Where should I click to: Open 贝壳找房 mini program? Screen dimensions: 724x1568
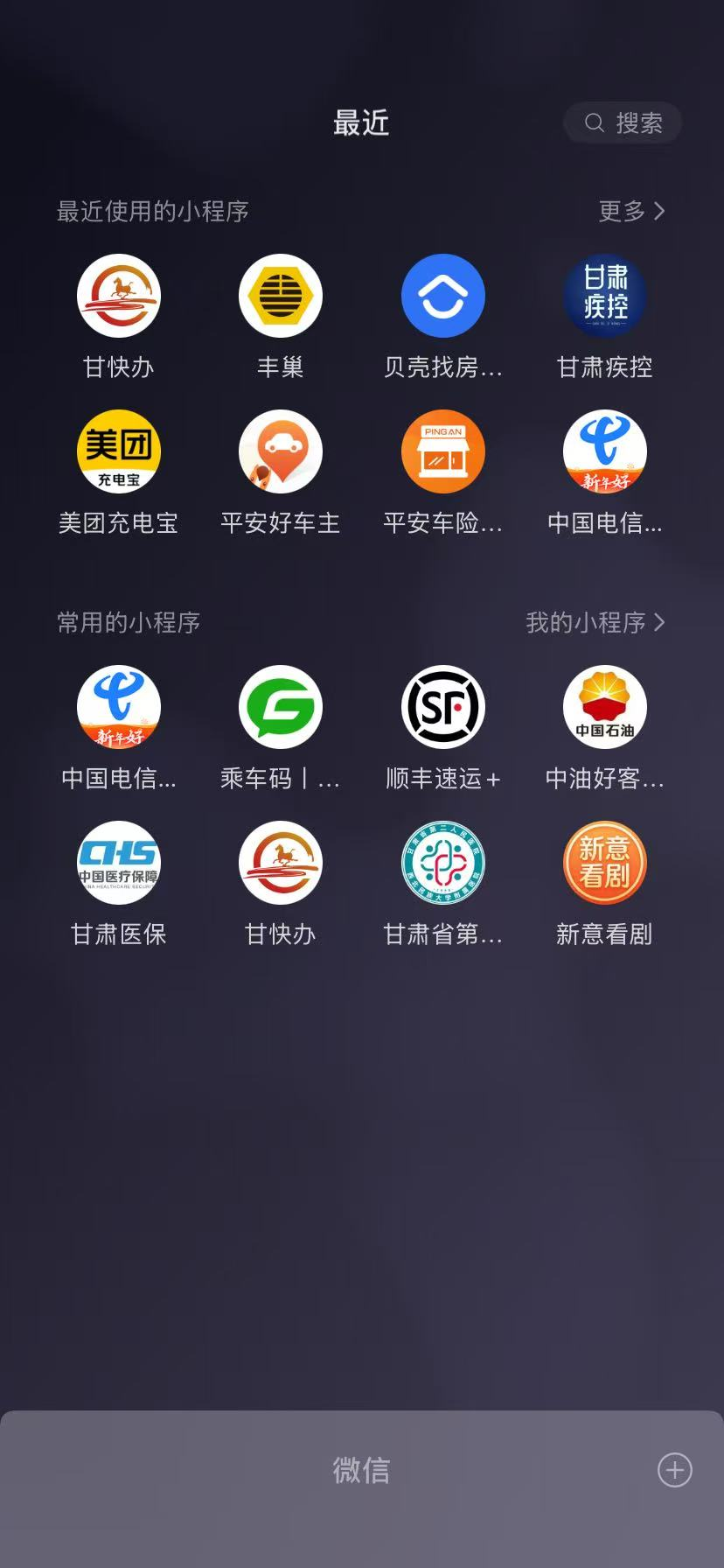click(442, 297)
